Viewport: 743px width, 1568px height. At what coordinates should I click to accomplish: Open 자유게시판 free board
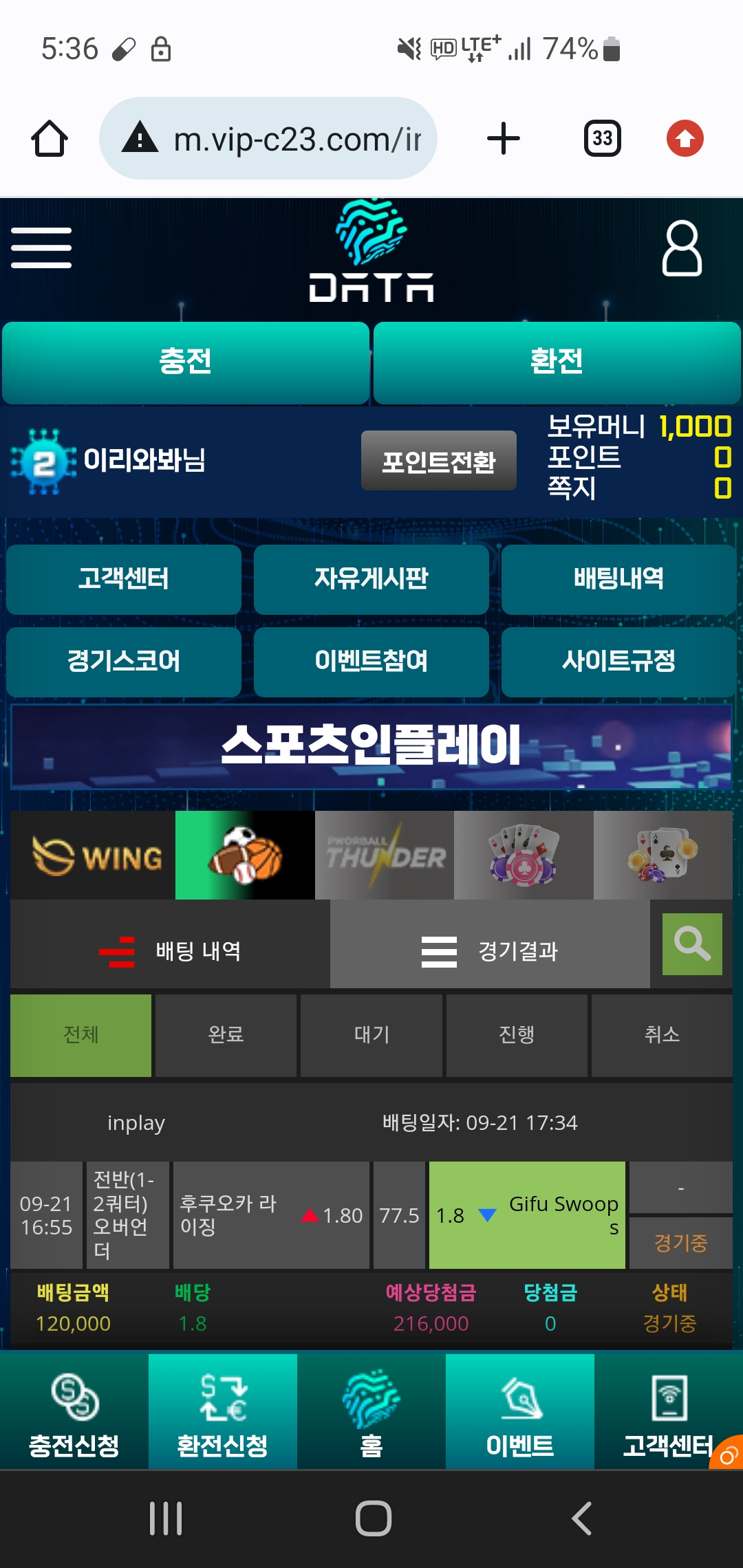coord(371,579)
